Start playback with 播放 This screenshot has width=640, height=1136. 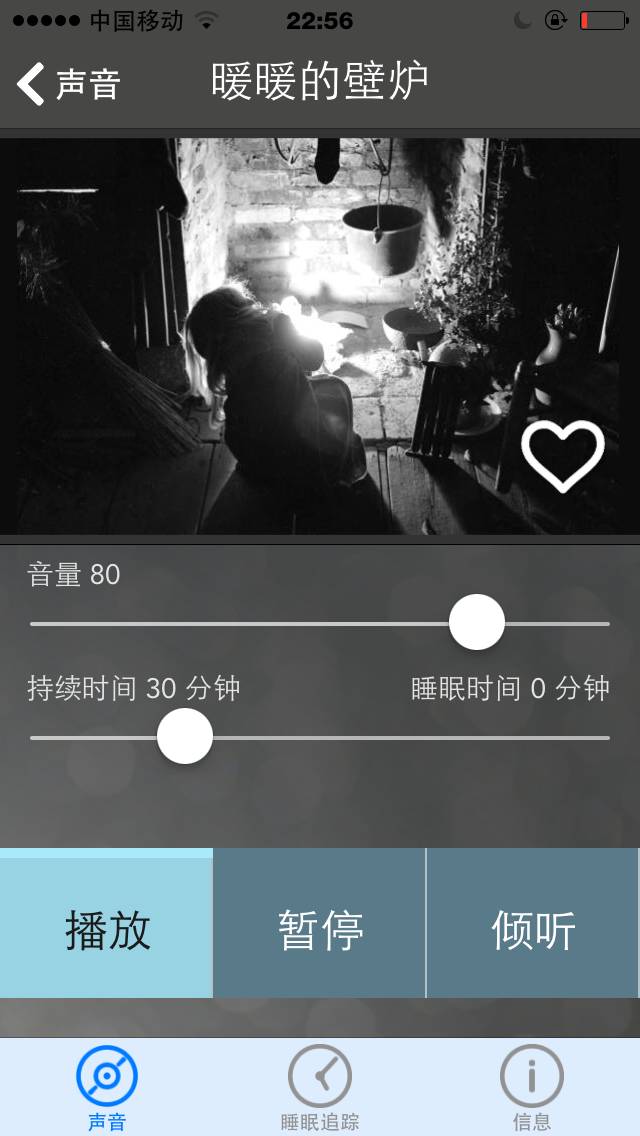click(107, 929)
